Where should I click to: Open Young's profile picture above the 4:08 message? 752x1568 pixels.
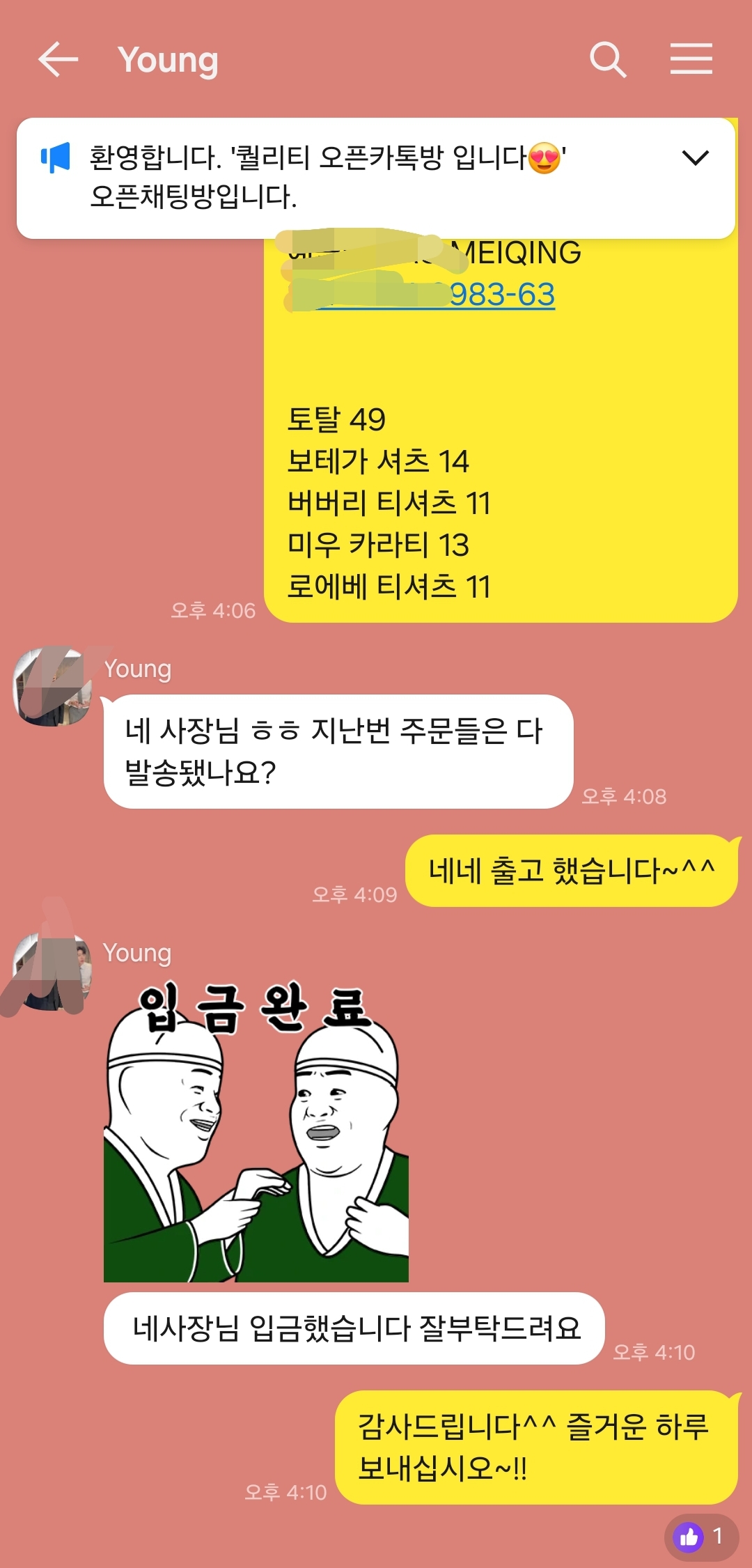tap(54, 687)
